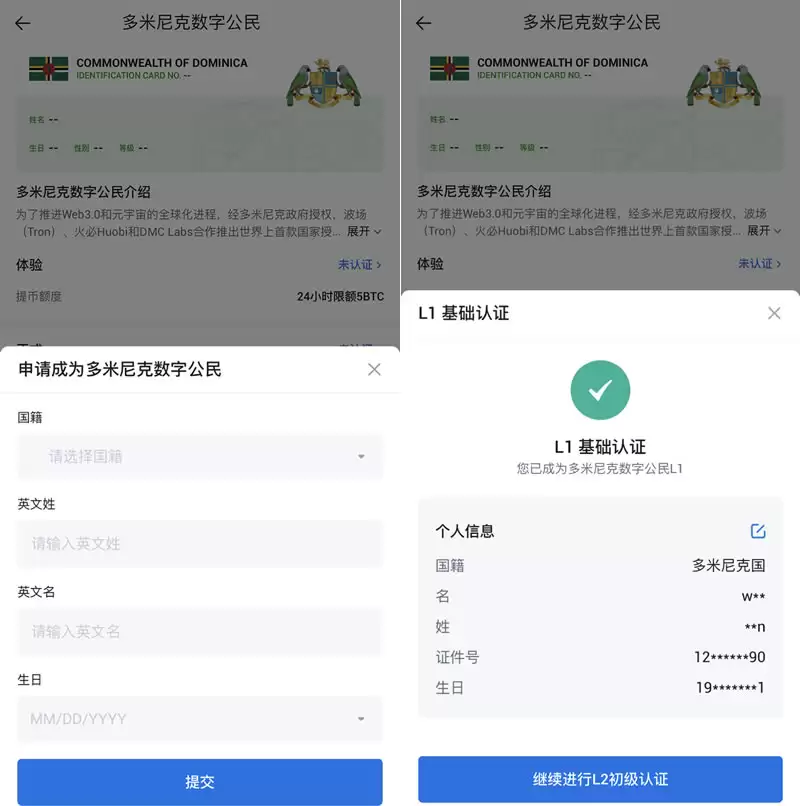Click the 未认证 link in right 体验 section
Viewport: 800px width, 806px height.
[x=757, y=264]
